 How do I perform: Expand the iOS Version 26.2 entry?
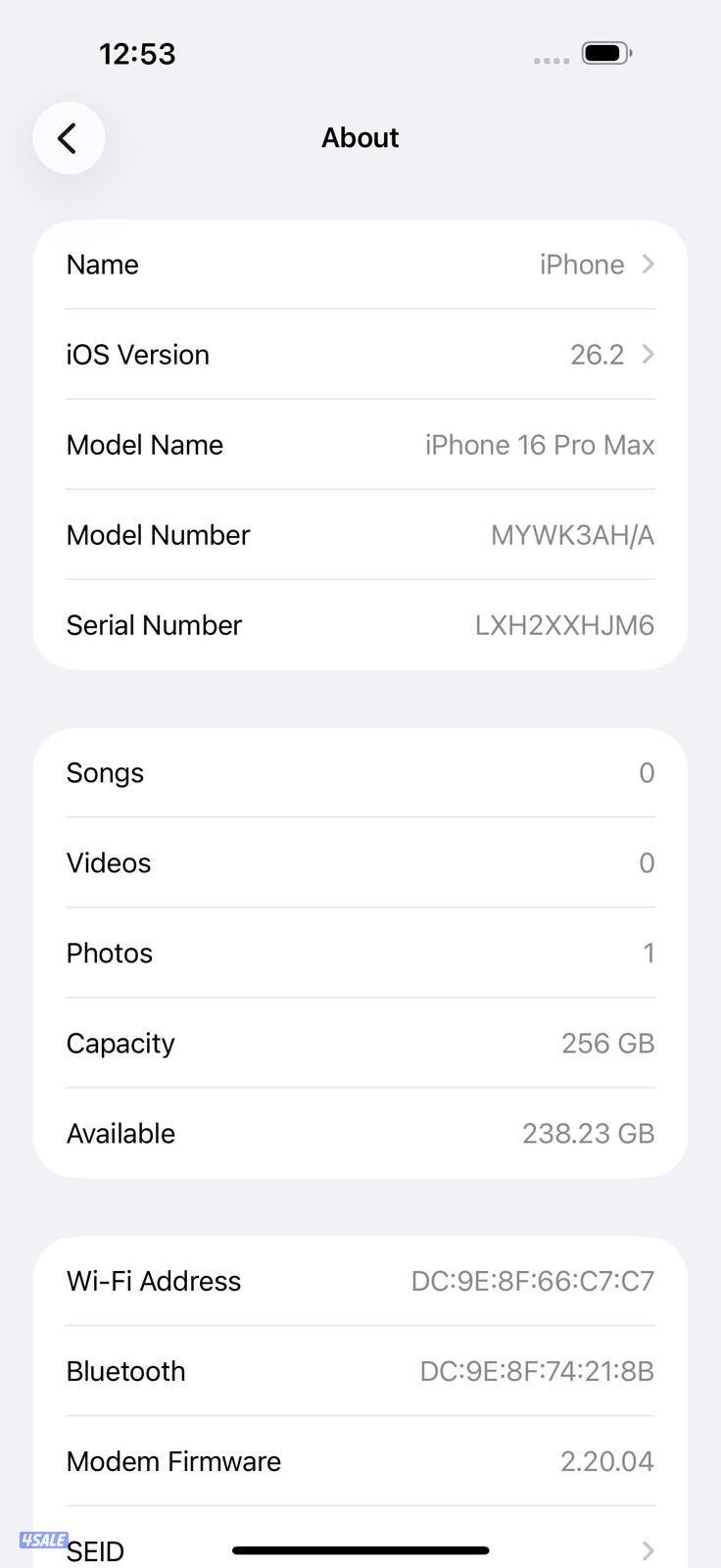360,354
